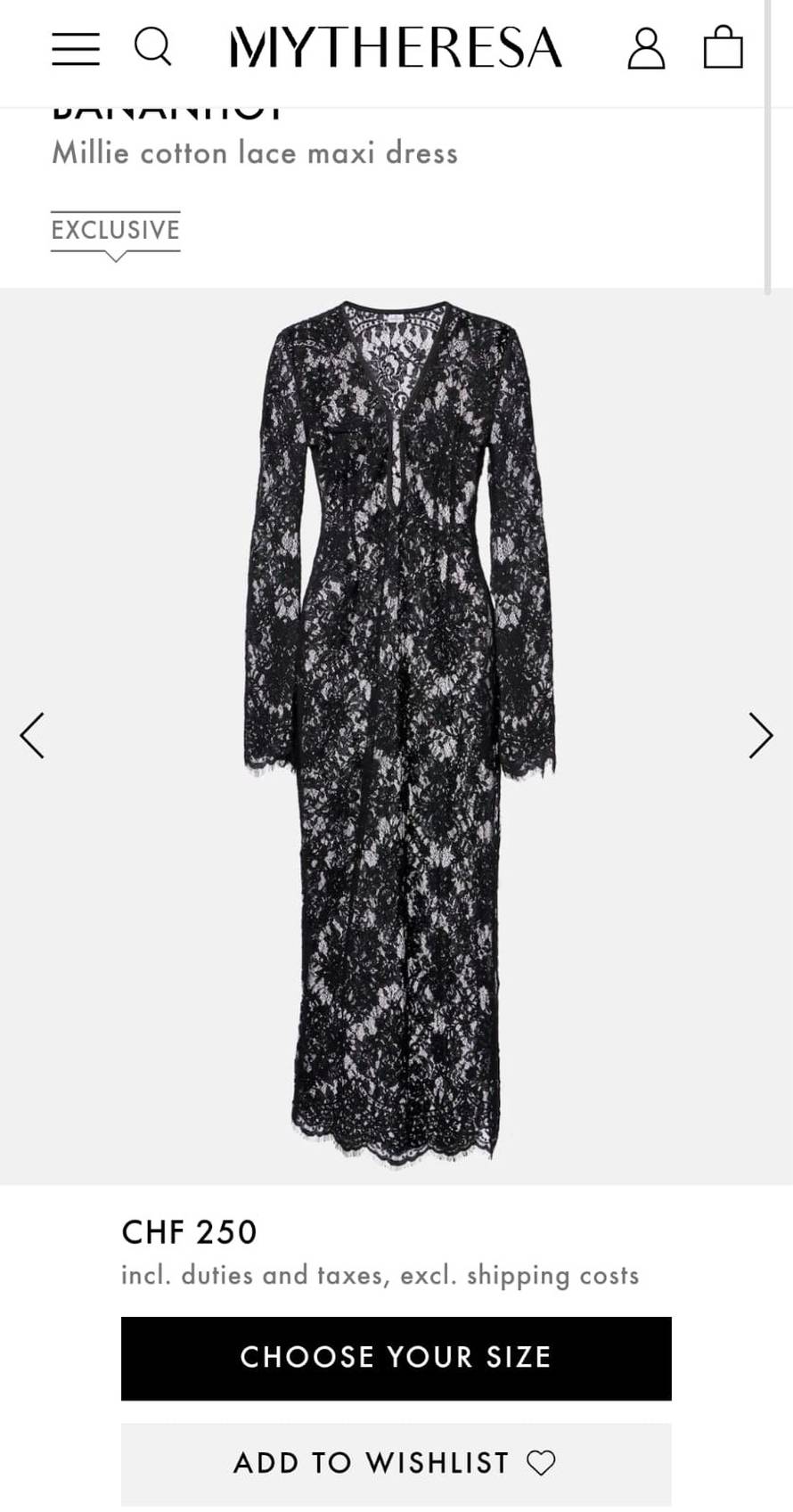Open the account profile icon
This screenshot has height=1512, width=793.
(646, 48)
